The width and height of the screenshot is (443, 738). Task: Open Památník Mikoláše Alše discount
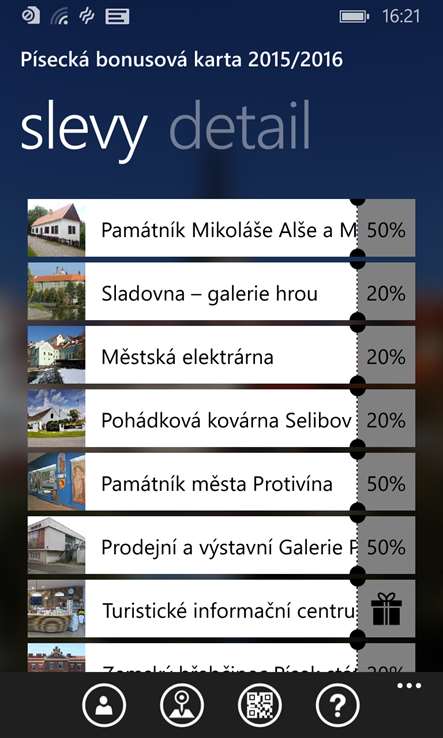221,228
